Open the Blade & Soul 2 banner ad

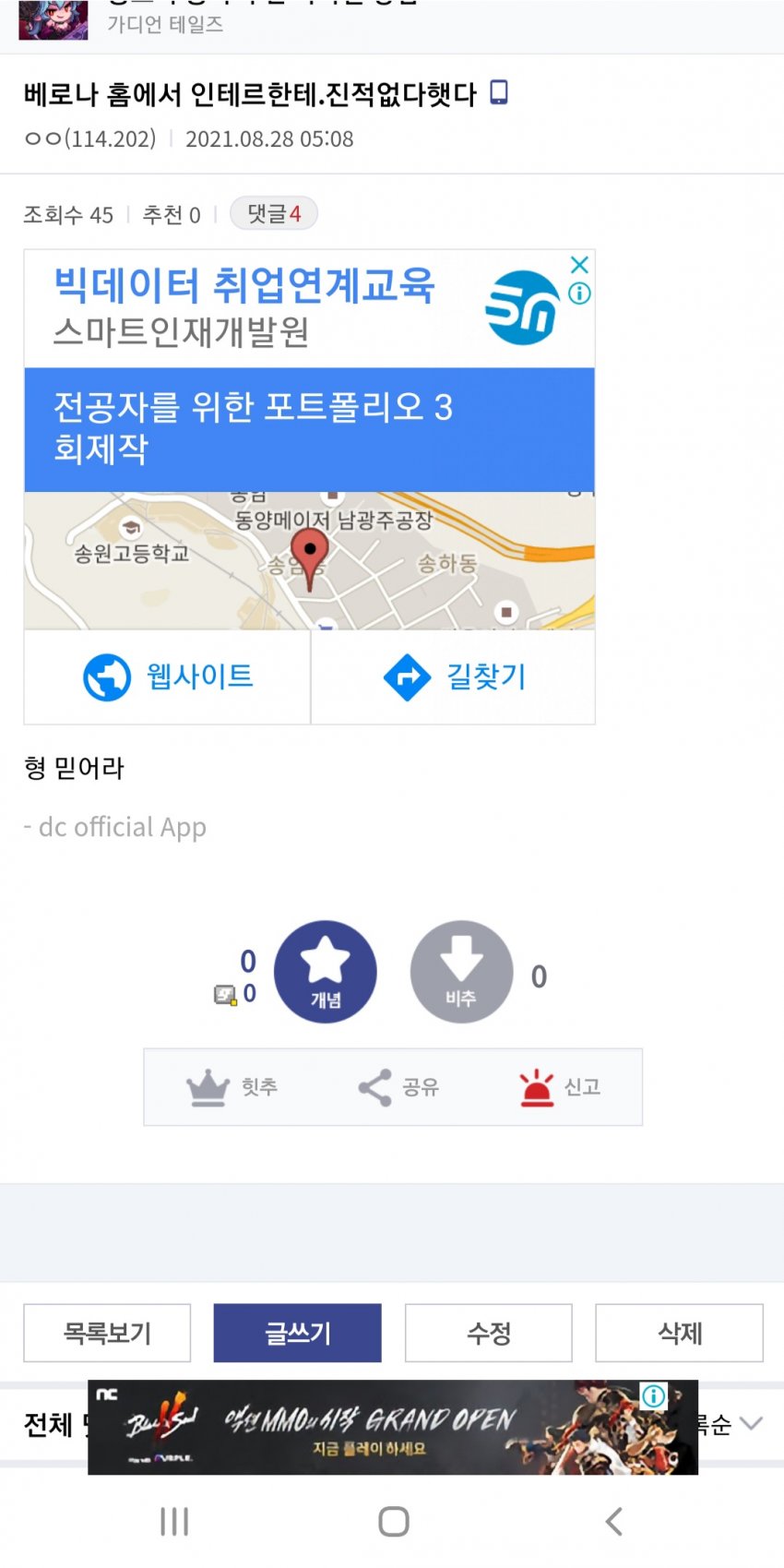(x=387, y=1428)
